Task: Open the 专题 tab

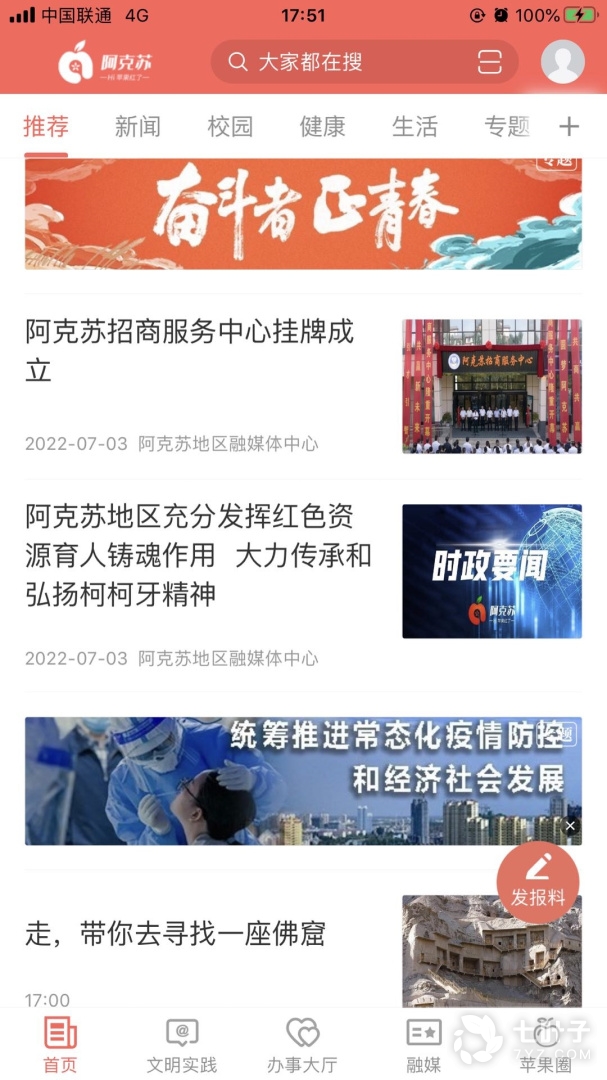Action: [506, 127]
